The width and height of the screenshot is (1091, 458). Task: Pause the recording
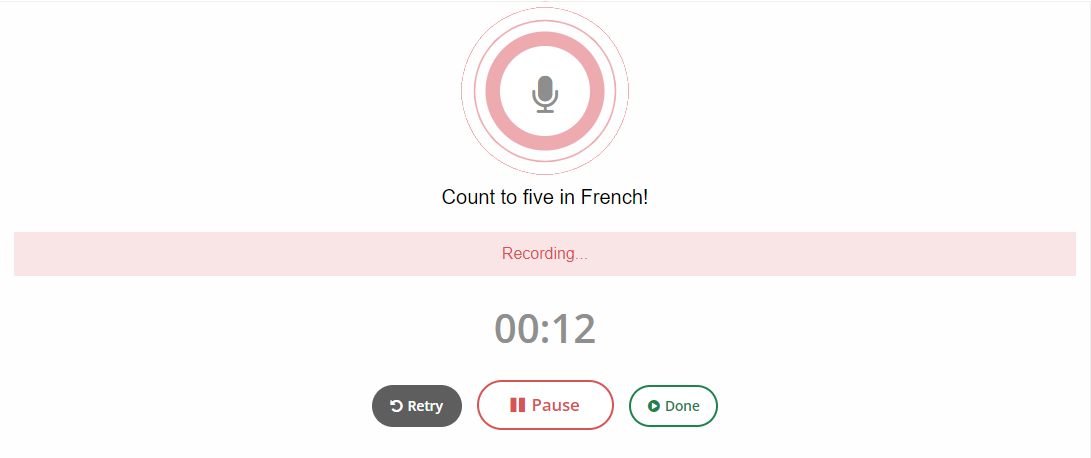click(545, 405)
